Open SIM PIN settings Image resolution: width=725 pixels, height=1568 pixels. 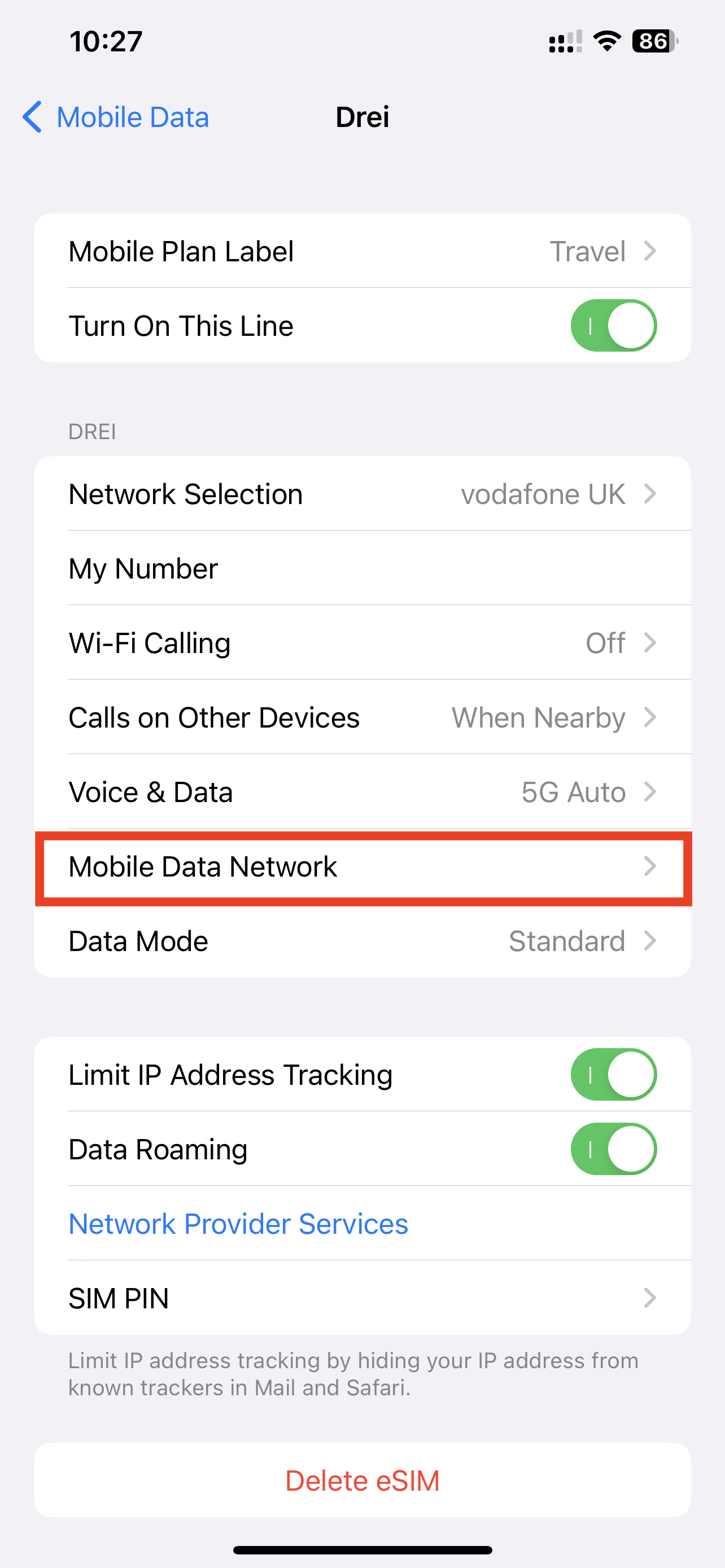(362, 1298)
